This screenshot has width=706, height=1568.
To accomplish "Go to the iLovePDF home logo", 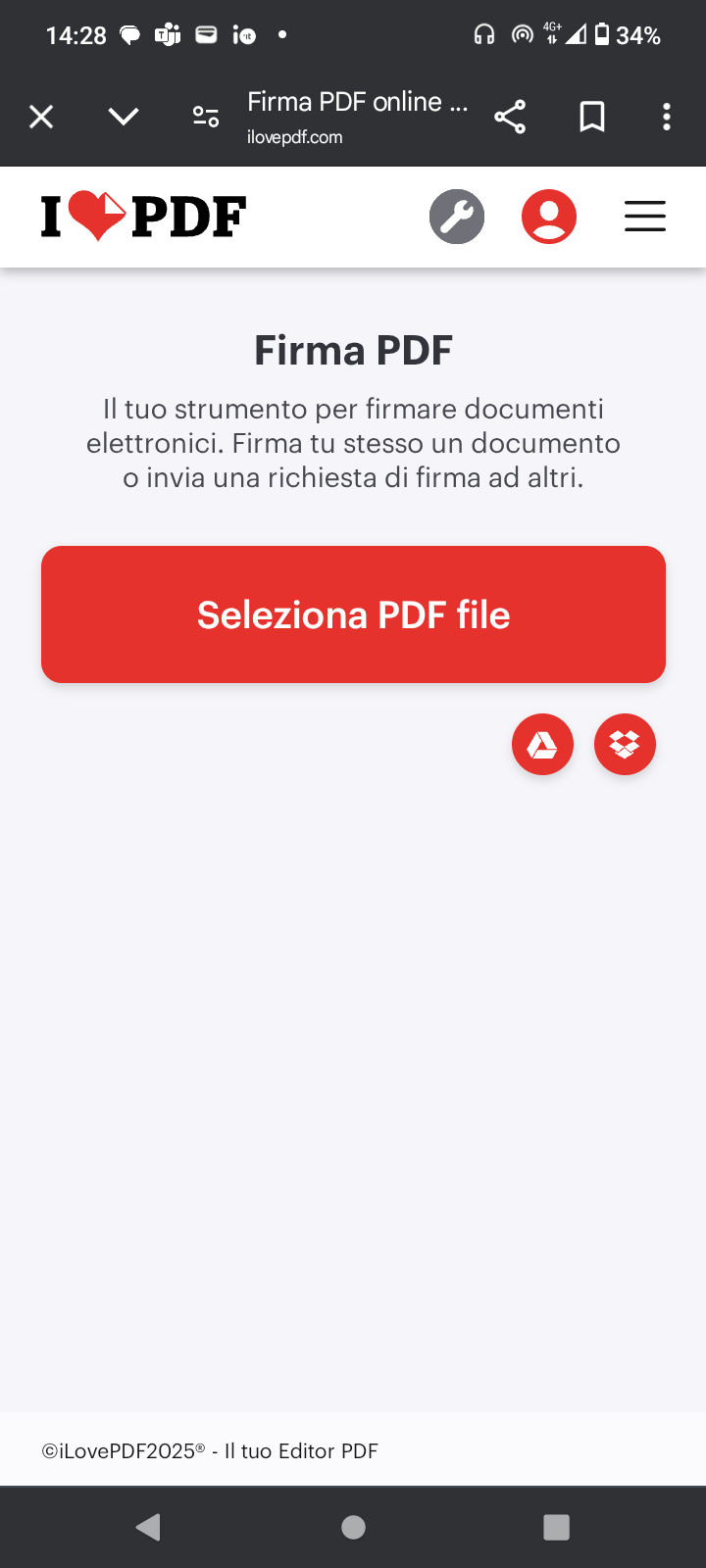I will (143, 217).
